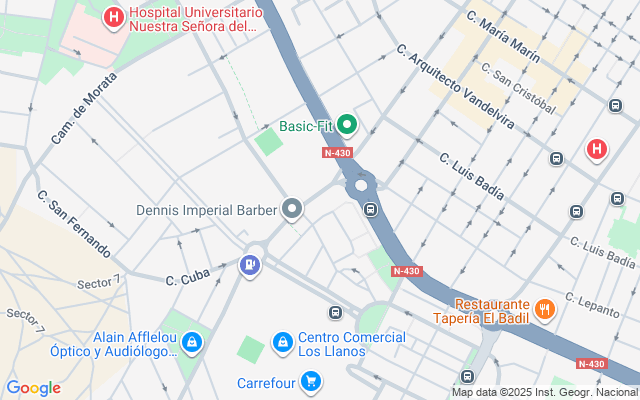Open the Carrefour shopping pin
This screenshot has height=400, width=640.
pos(311,381)
